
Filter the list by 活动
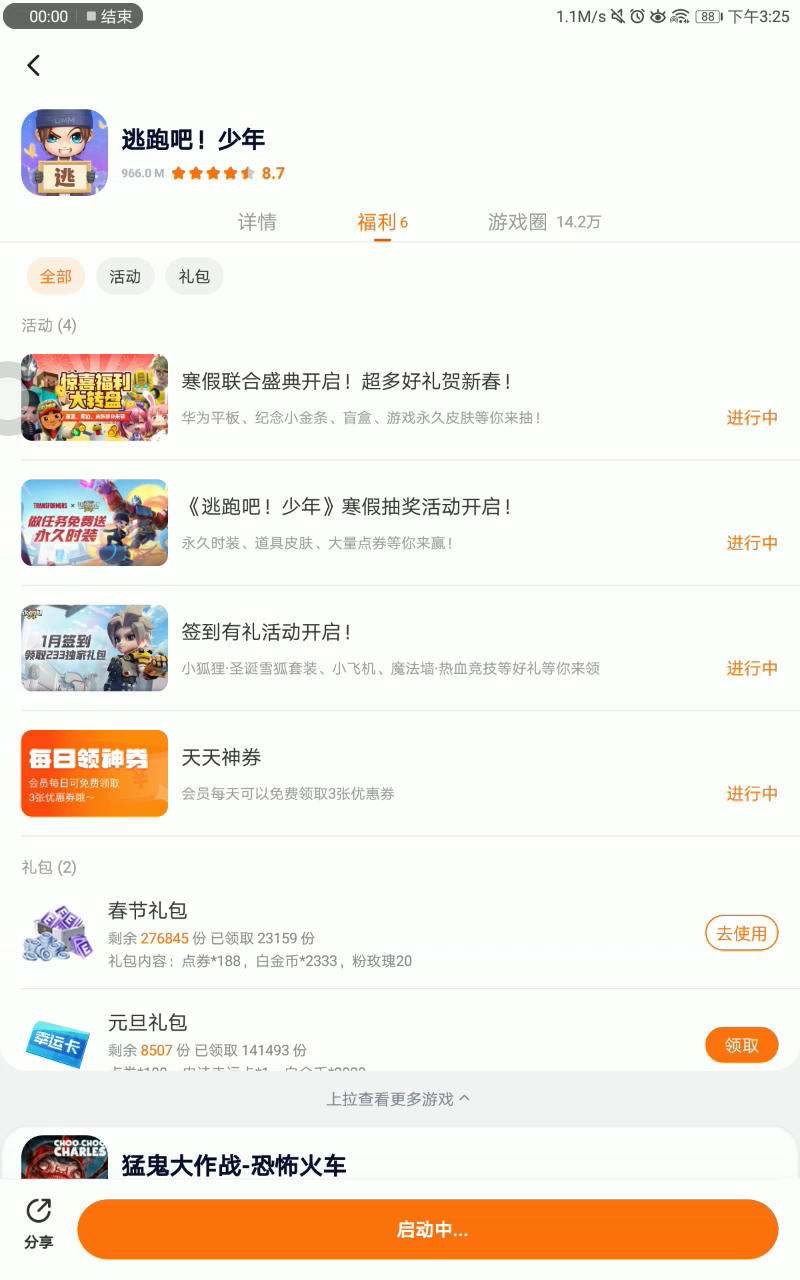tap(125, 277)
